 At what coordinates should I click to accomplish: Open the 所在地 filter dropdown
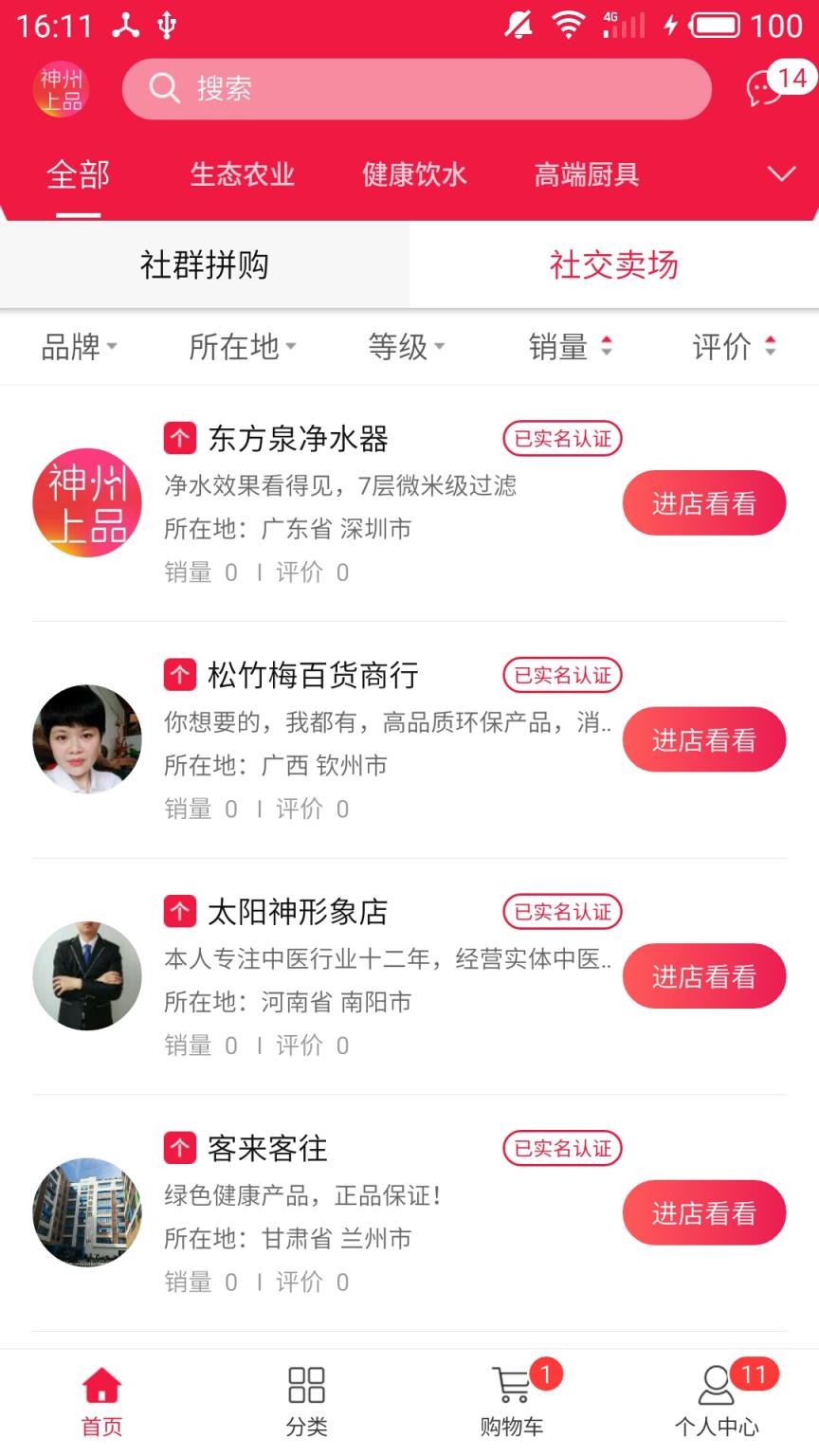(x=242, y=347)
